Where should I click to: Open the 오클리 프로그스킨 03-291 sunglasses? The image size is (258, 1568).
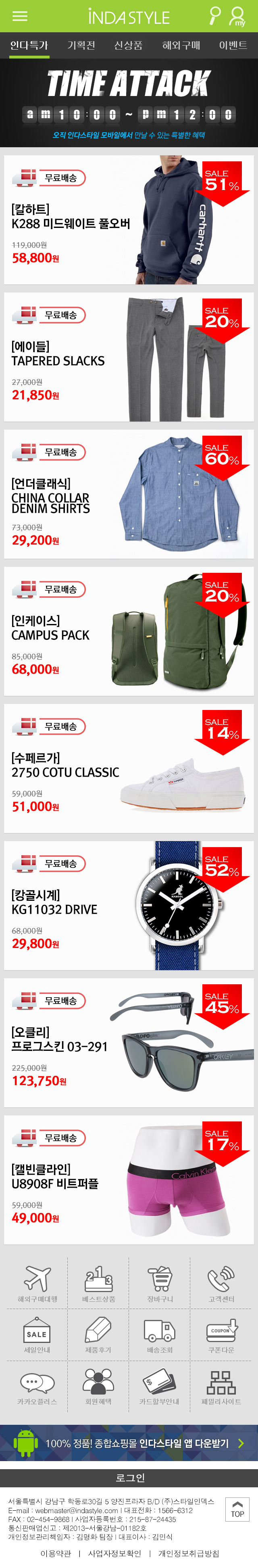129,1043
